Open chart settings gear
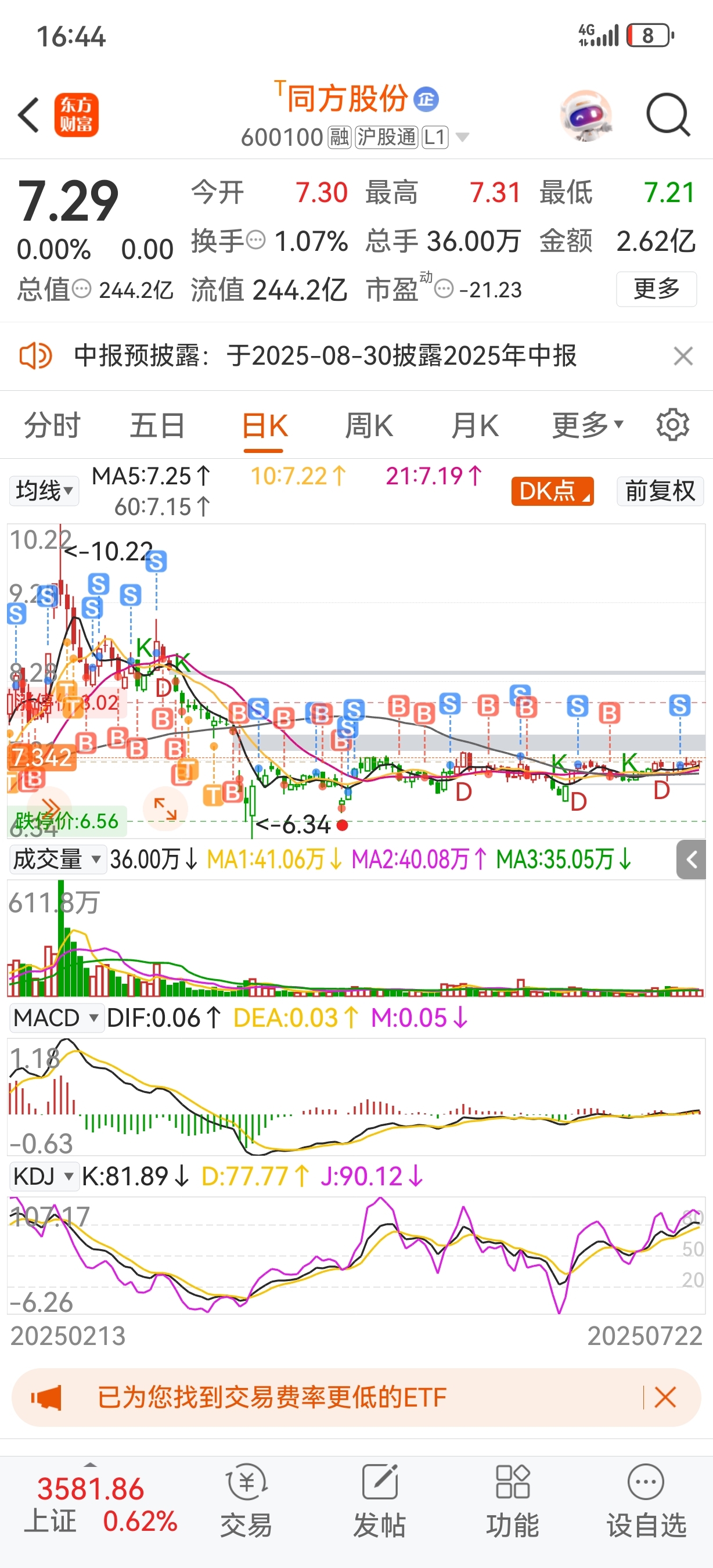Screen dimensions: 713x1568 tap(672, 425)
